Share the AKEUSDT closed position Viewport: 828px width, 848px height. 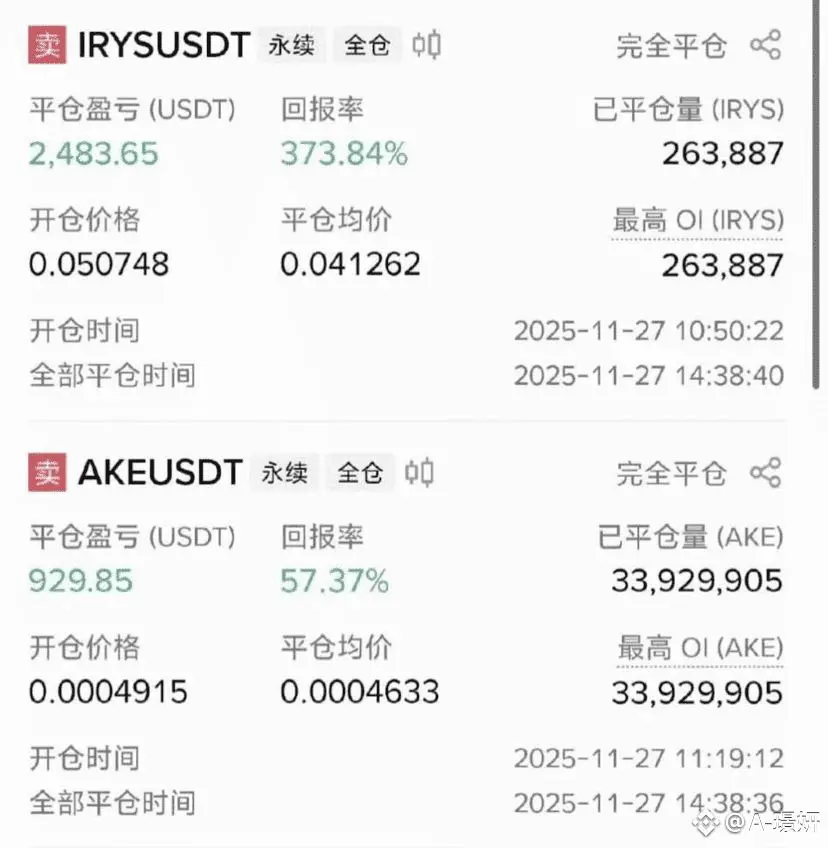coord(765,472)
